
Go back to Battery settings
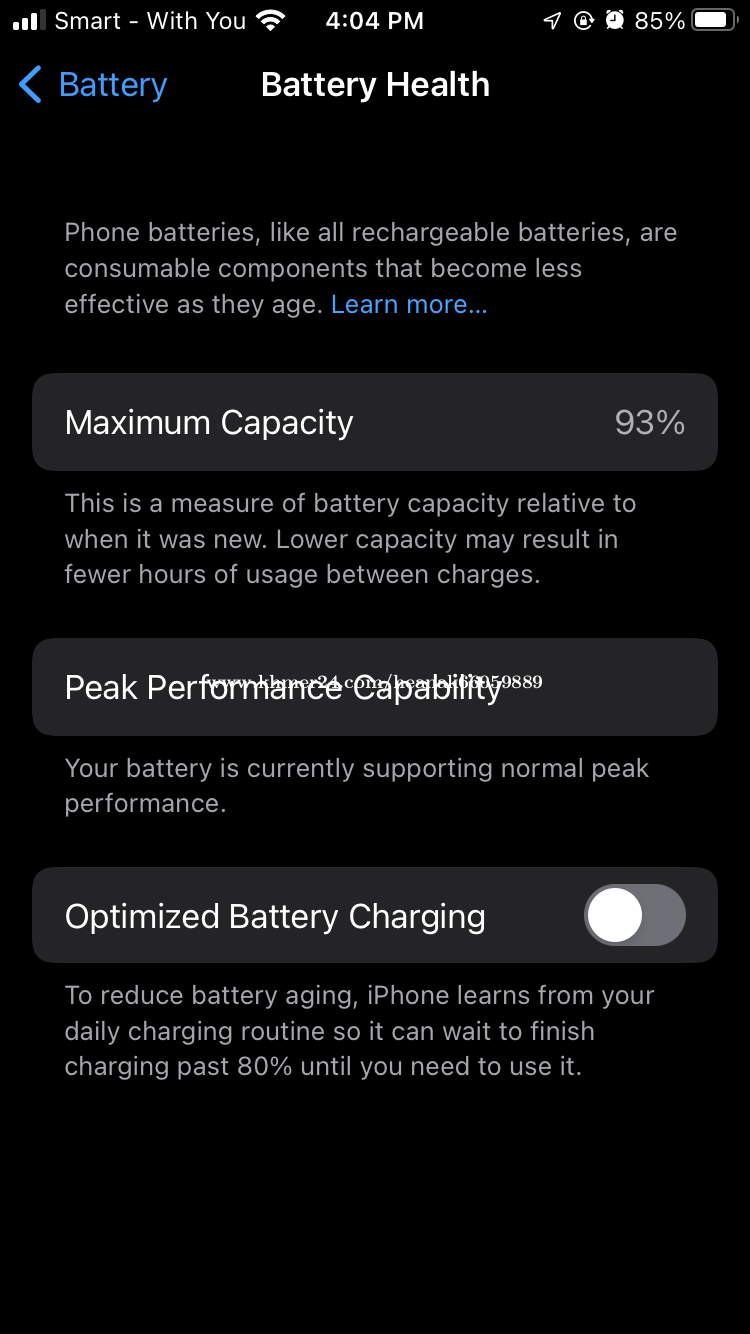(x=93, y=85)
